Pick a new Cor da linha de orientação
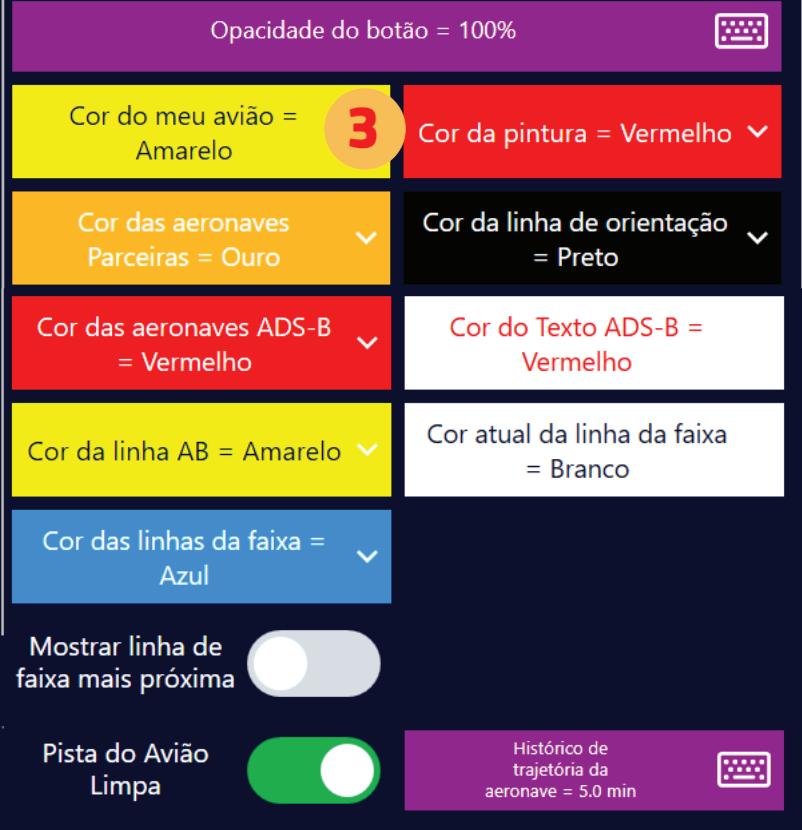The image size is (802, 830). [x=592, y=238]
